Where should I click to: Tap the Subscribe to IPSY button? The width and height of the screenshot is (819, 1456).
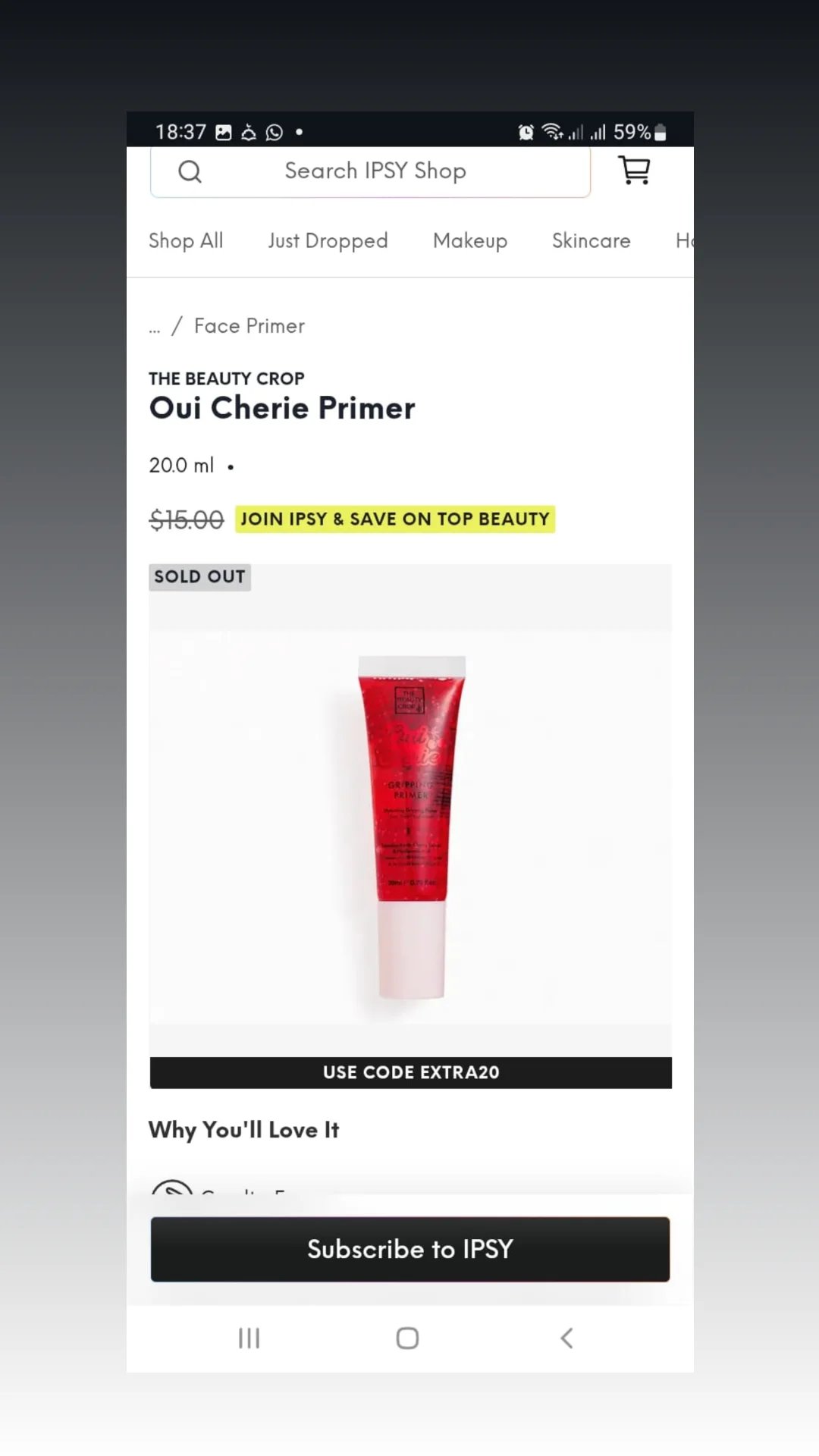(410, 1249)
